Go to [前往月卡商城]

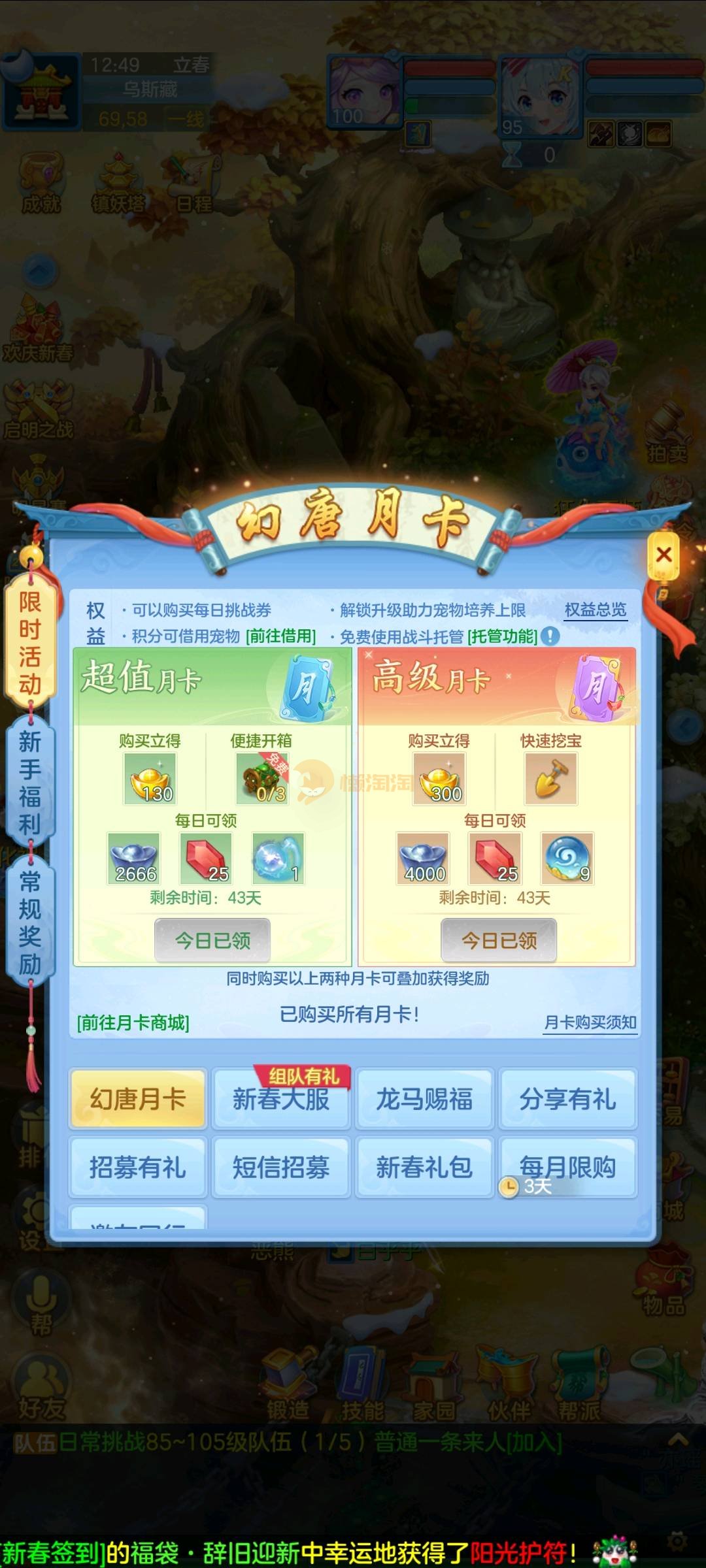point(133,1022)
